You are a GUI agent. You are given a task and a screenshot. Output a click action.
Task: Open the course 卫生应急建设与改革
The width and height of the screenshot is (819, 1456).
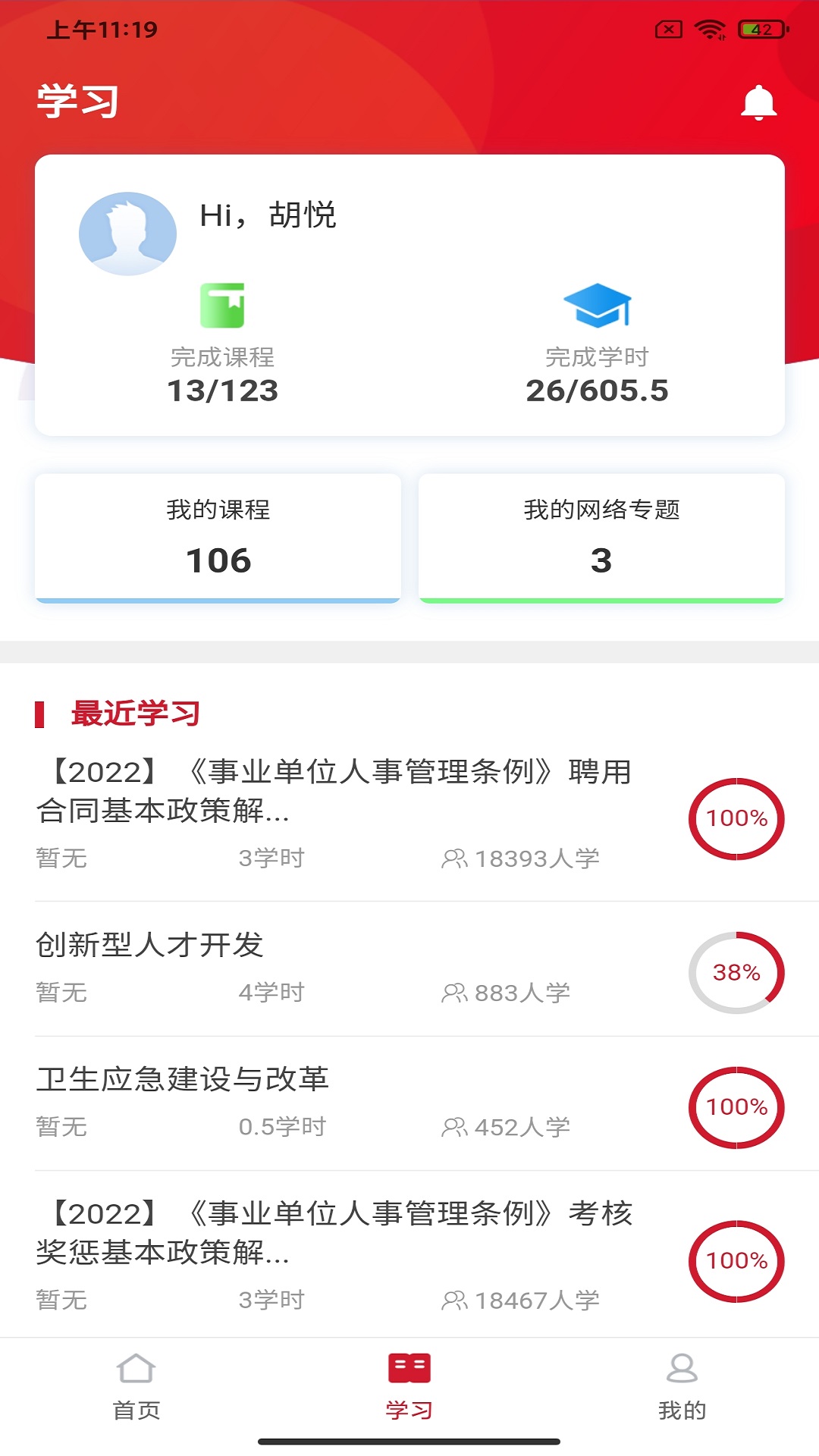click(183, 1079)
